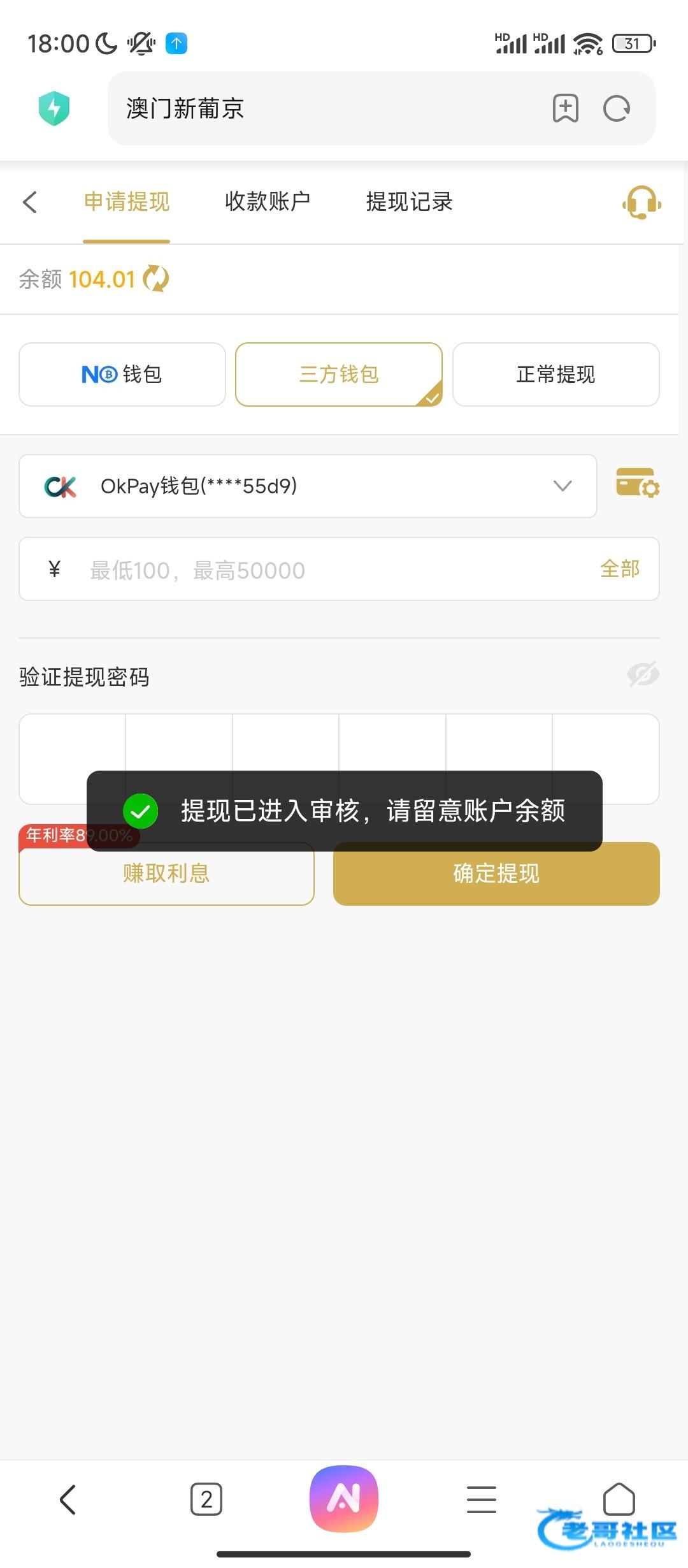Image resolution: width=688 pixels, height=1568 pixels.
Task: Bookmark this page in the browser
Action: pos(565,108)
